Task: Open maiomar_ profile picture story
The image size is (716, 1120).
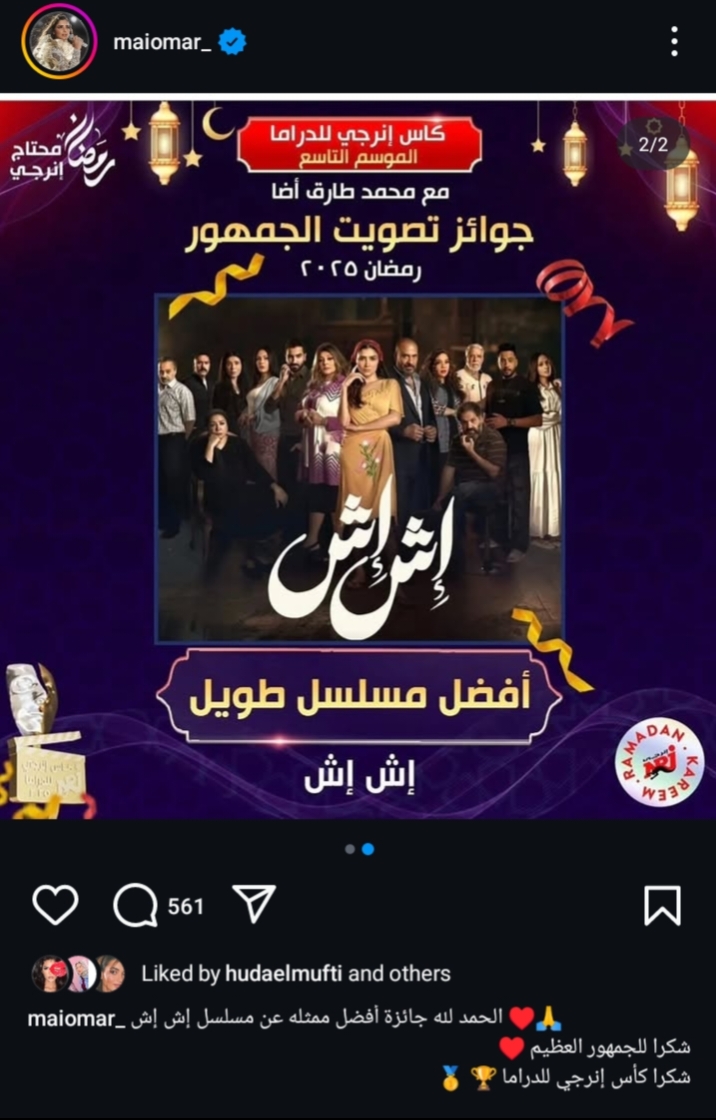Action: point(59,42)
